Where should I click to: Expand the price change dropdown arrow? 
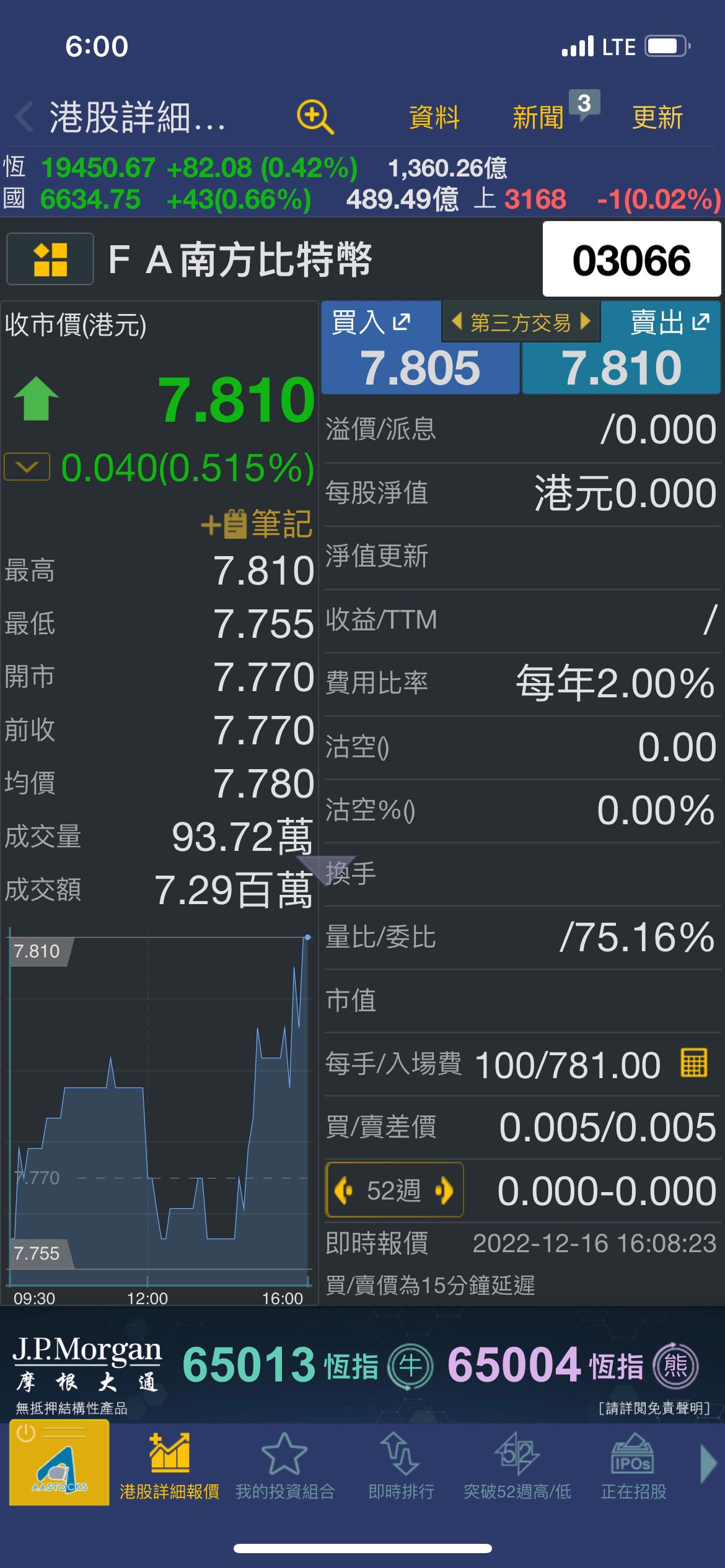coord(27,467)
